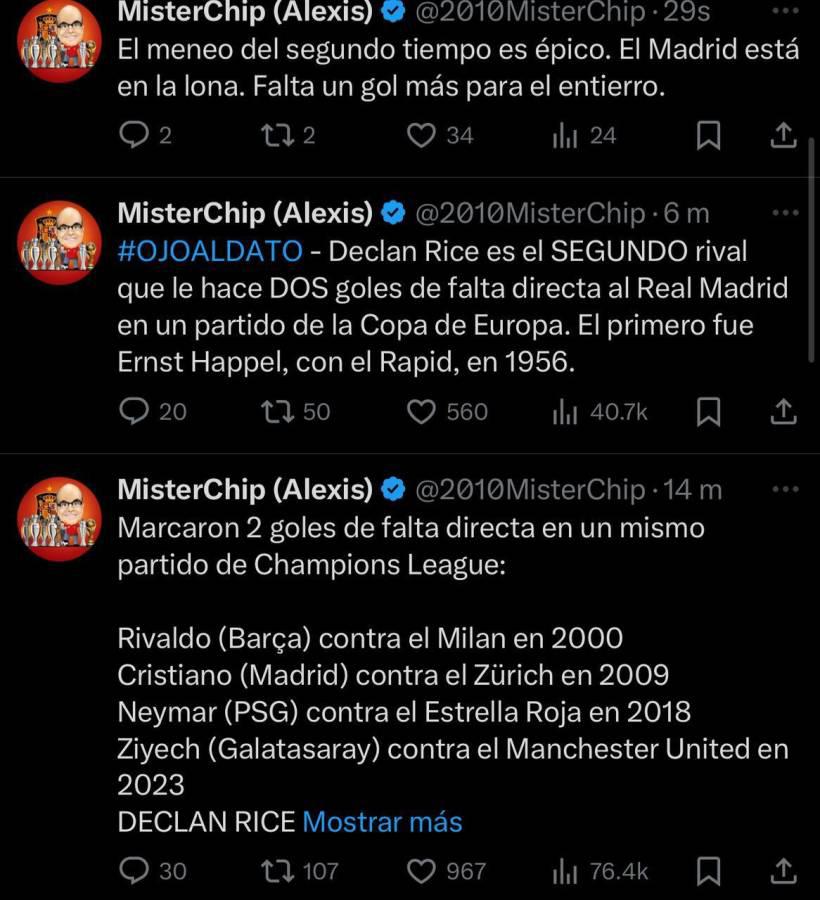820x900 pixels.
Task: Click the blue verified badge on the top tweet
Action: click(x=391, y=13)
